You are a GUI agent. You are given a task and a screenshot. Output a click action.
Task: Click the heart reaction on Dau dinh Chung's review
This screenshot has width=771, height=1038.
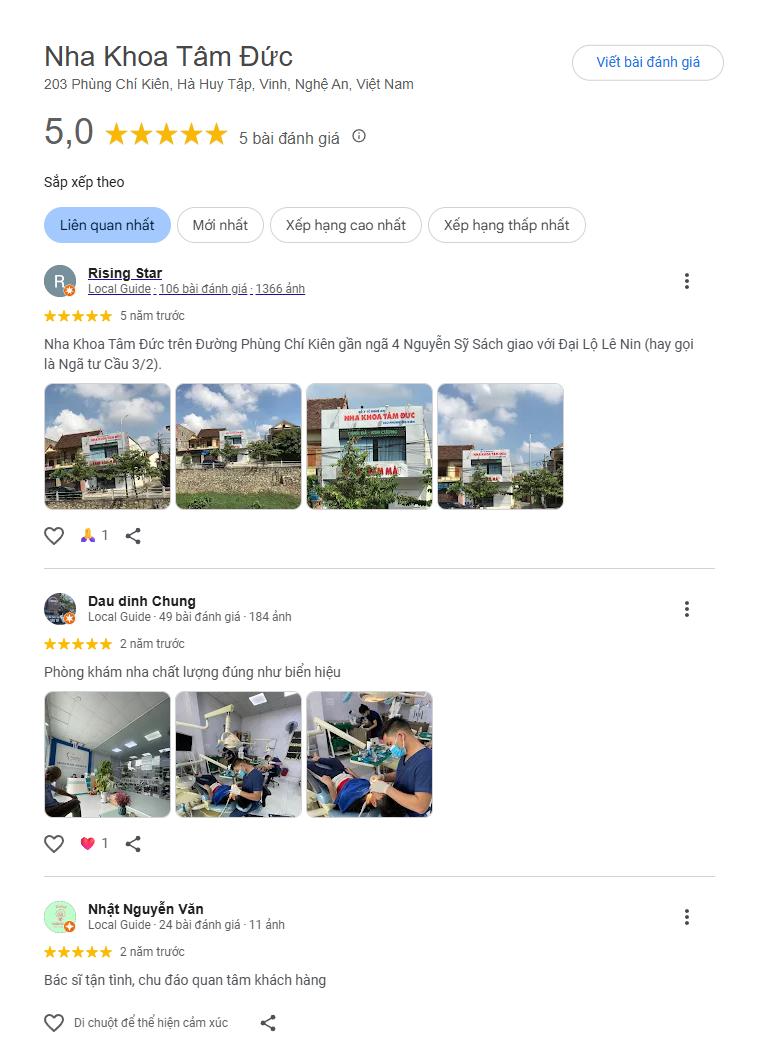pyautogui.click(x=89, y=843)
